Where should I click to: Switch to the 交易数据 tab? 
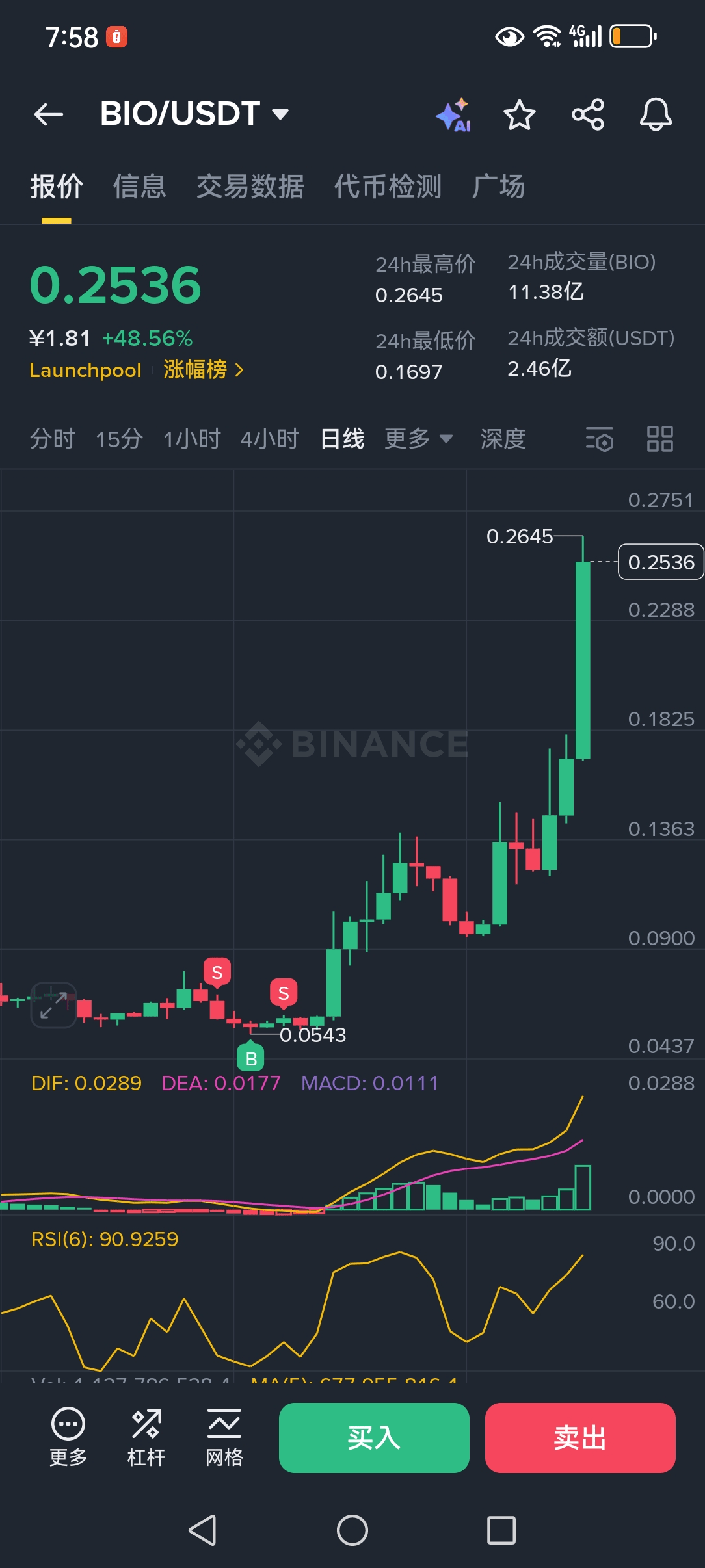[250, 187]
